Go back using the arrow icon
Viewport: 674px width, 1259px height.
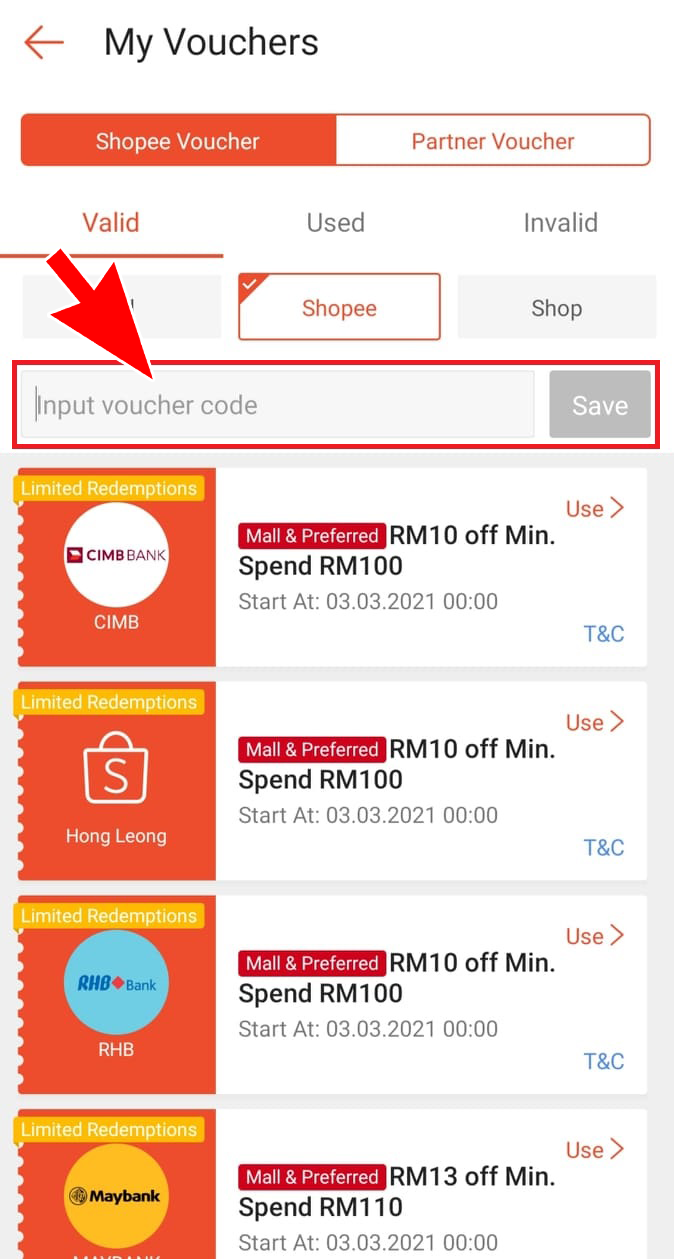(44, 43)
